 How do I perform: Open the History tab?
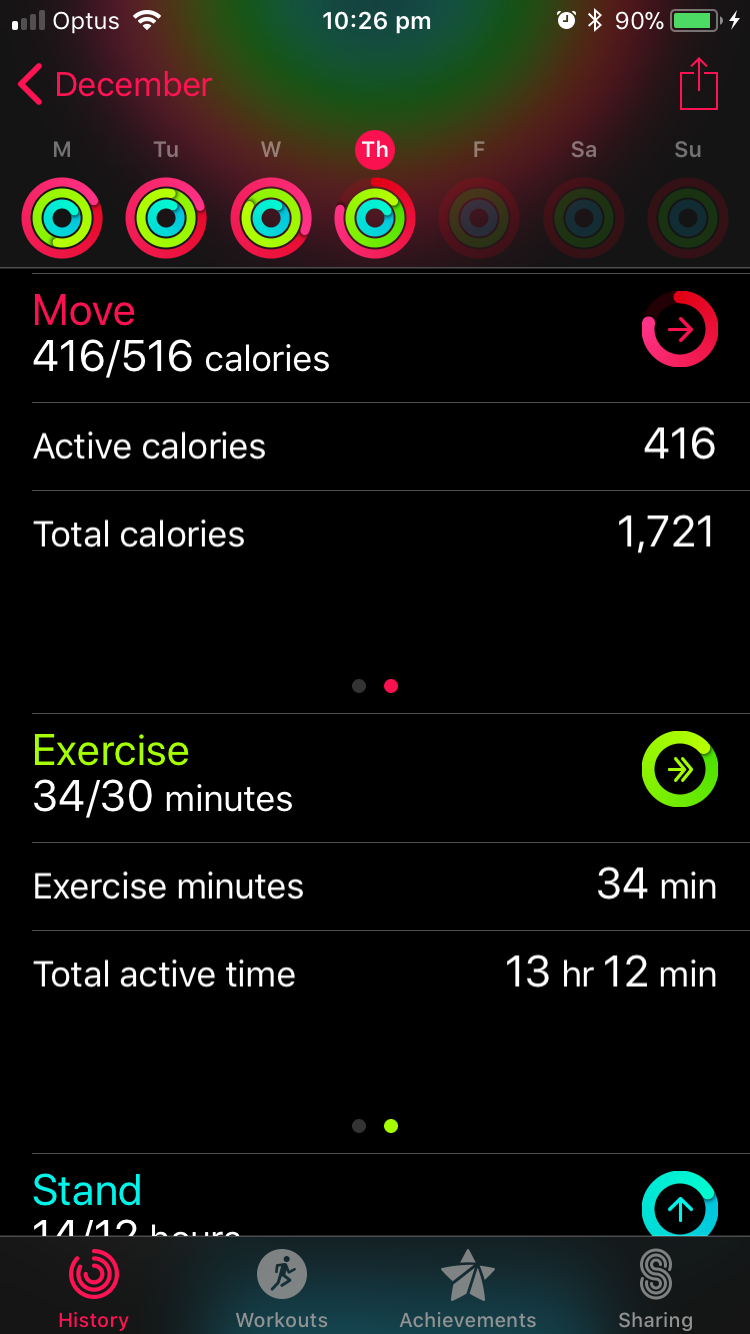(93, 1288)
